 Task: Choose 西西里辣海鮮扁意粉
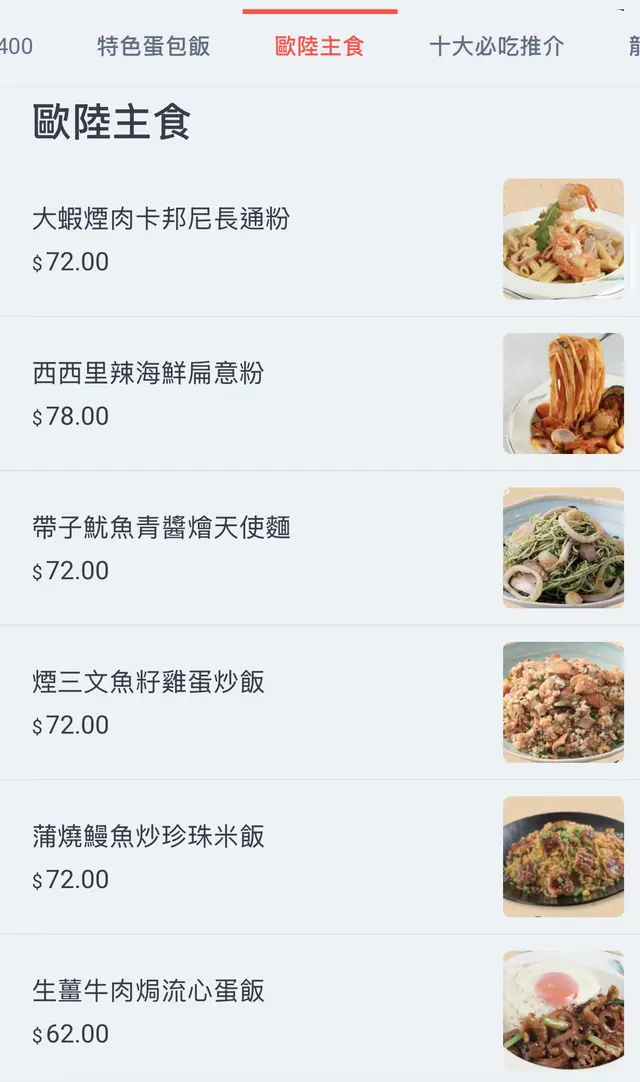148,374
